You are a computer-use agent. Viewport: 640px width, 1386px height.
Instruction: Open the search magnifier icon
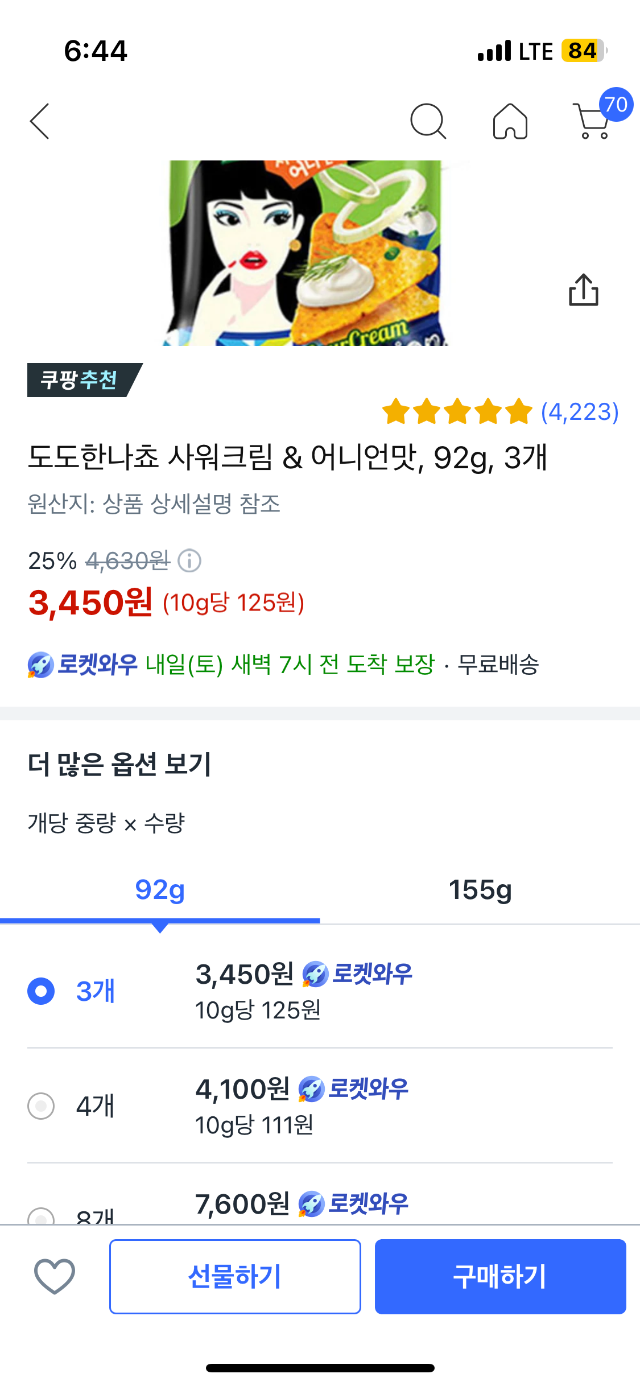coord(428,121)
